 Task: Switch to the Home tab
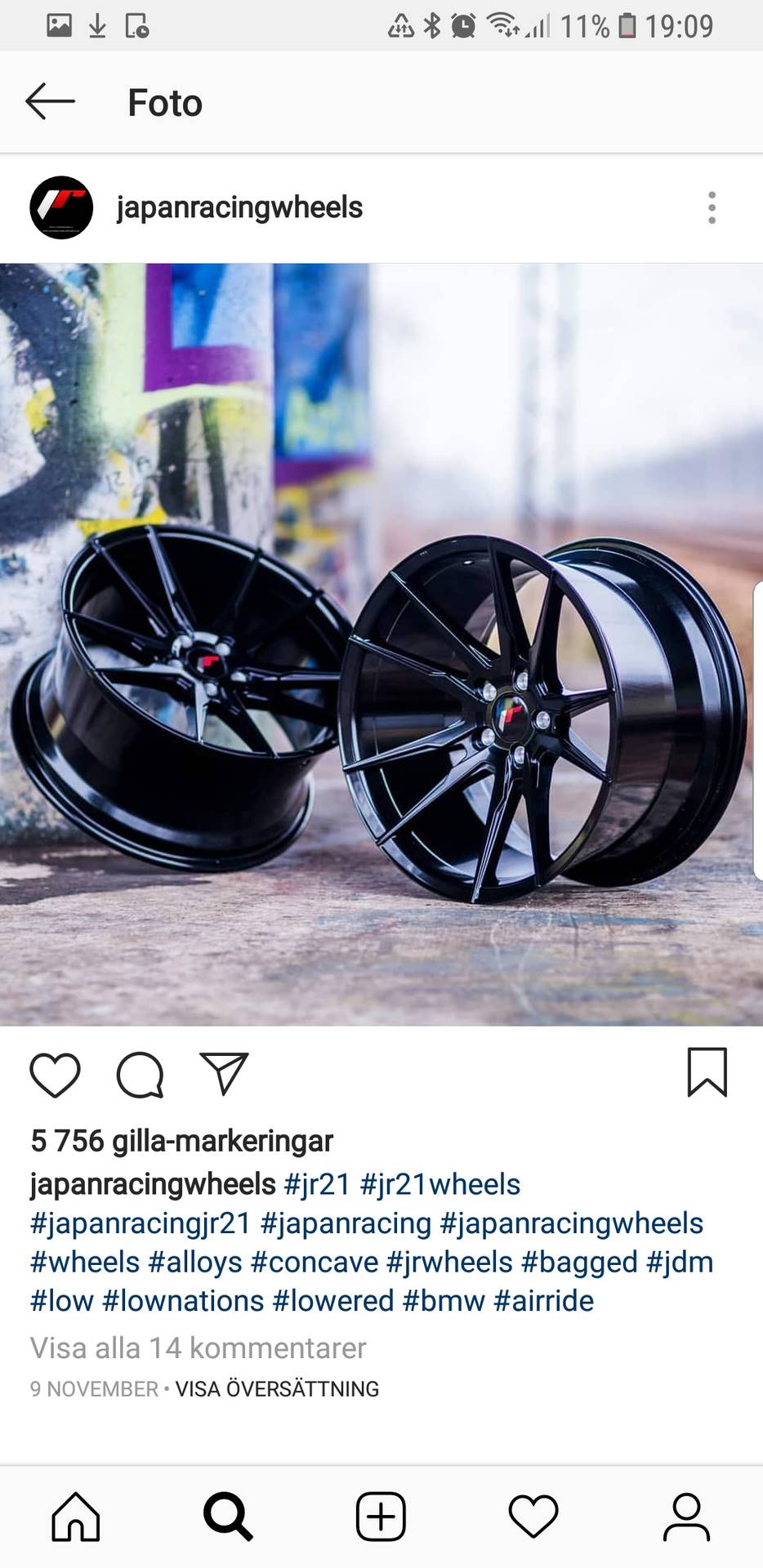tap(76, 1517)
